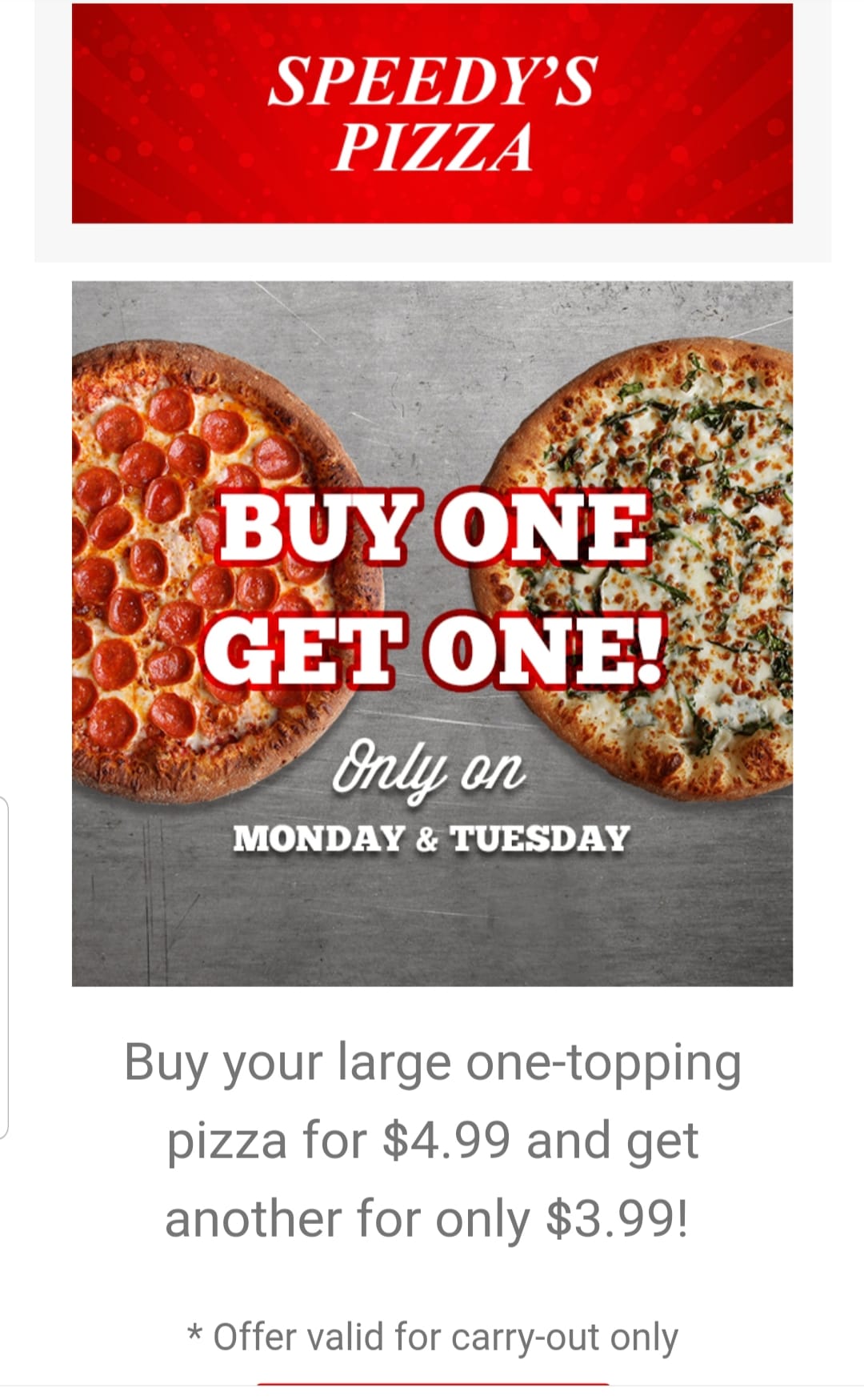Screen dimensions: 864x1400
Task: Open the Buy One Get One promo banner
Action: click(x=432, y=632)
